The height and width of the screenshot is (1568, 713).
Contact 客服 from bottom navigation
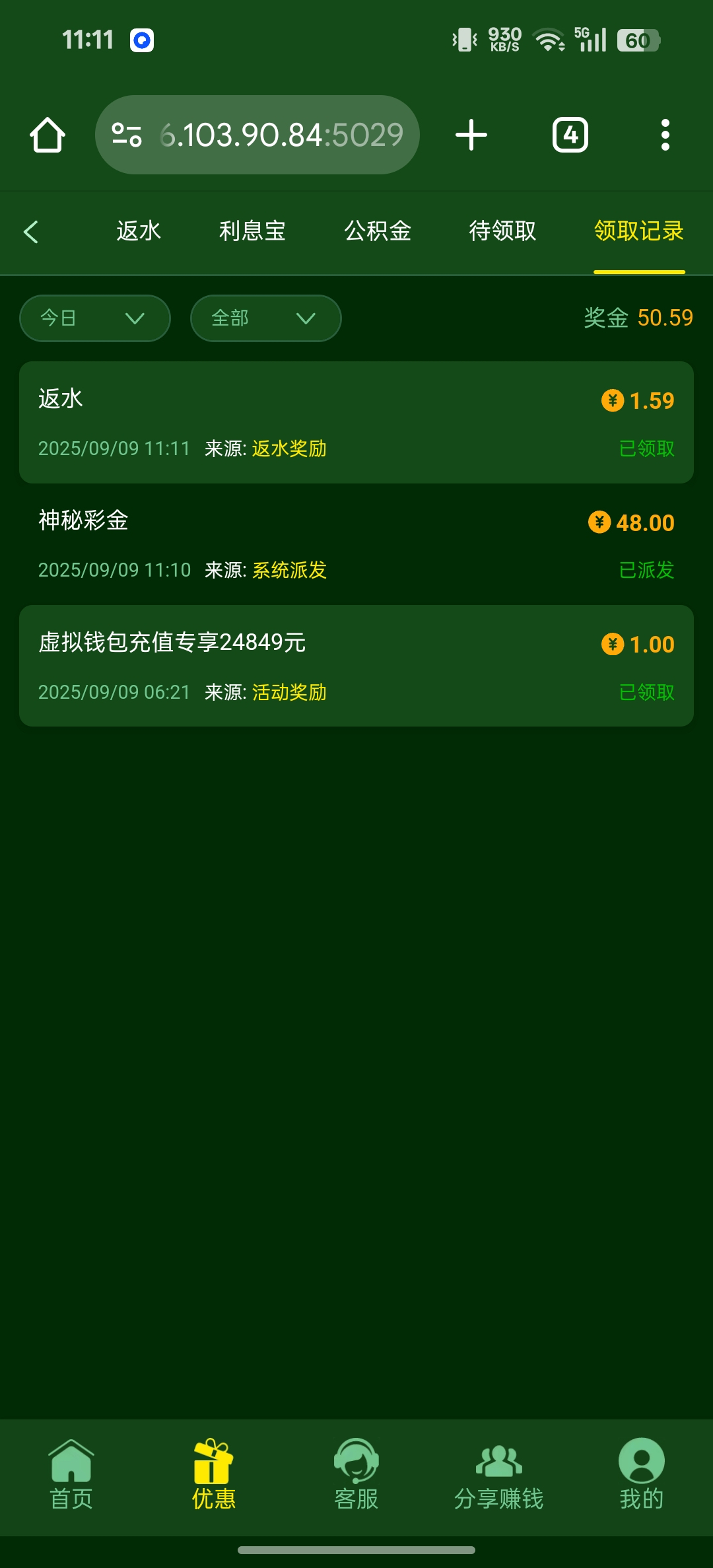(x=356, y=1474)
